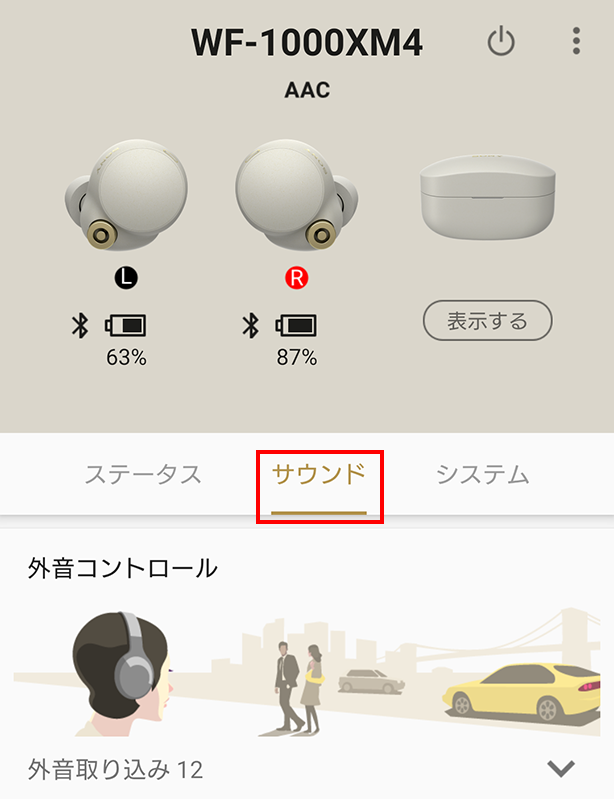Go to the システム tab
Viewport: 614px width, 799px height.
tap(482, 474)
